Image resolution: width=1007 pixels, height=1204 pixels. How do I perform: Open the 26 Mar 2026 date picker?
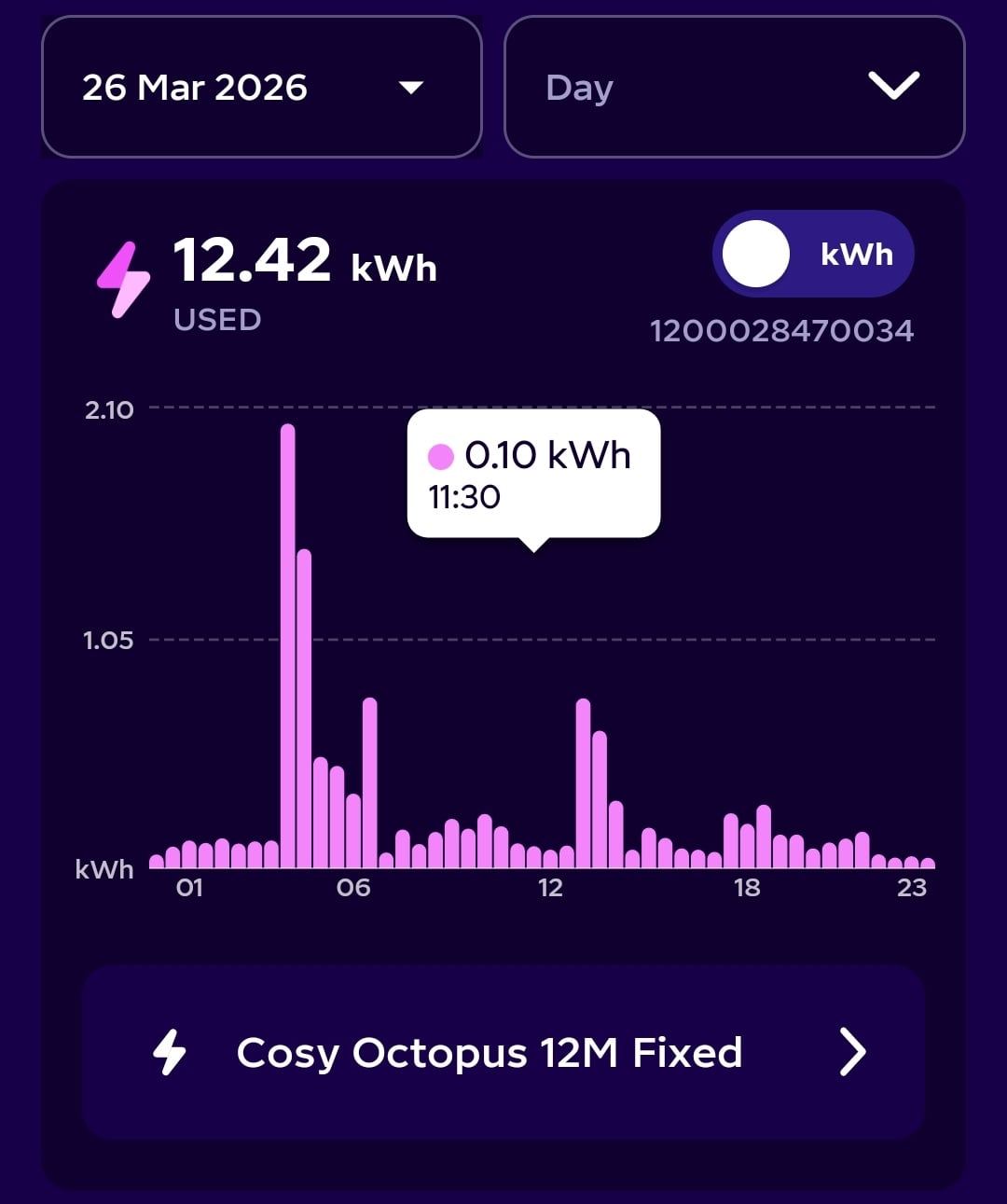pos(261,88)
